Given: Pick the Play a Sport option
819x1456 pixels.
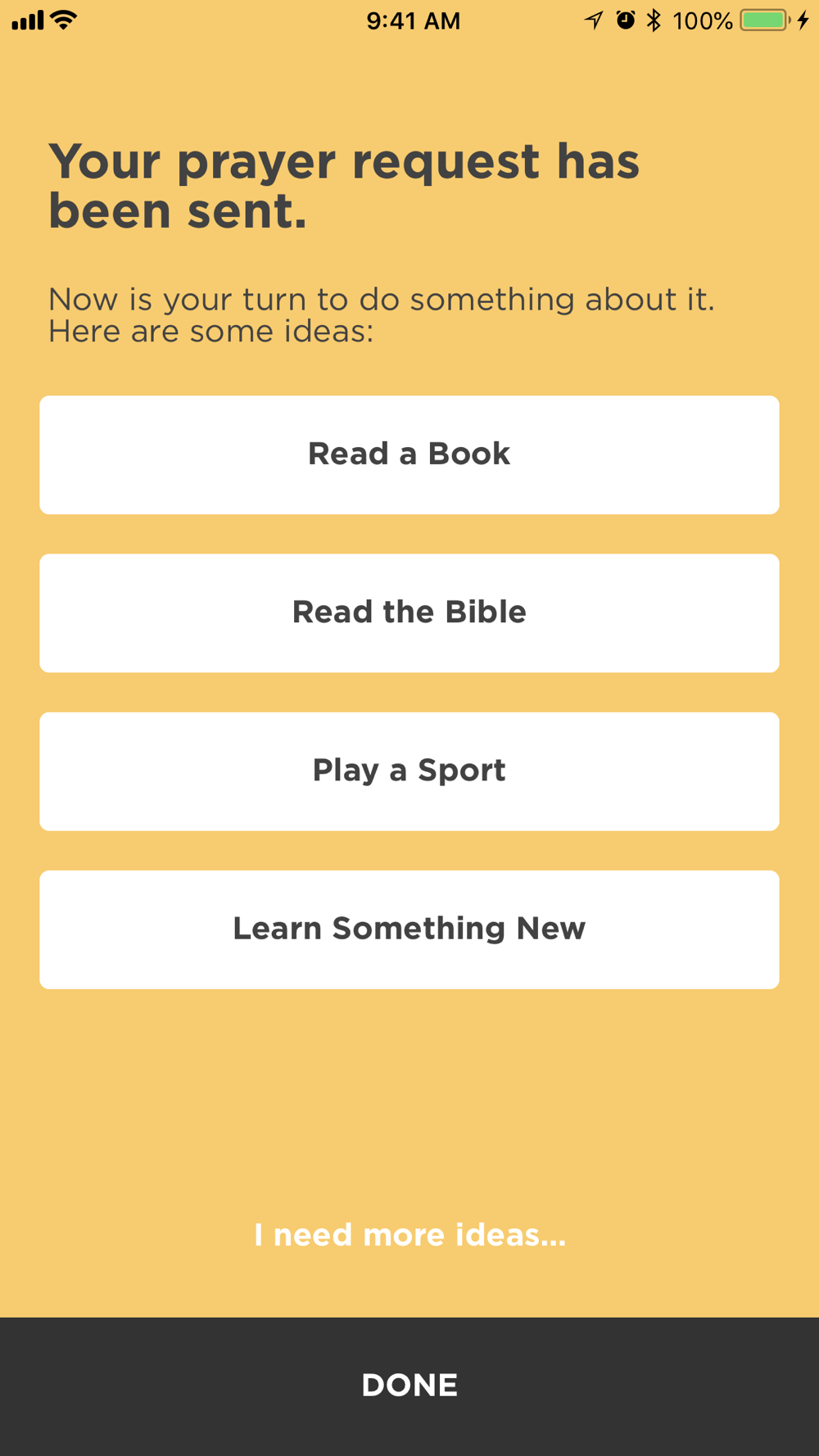Looking at the screenshot, I should coord(409,771).
